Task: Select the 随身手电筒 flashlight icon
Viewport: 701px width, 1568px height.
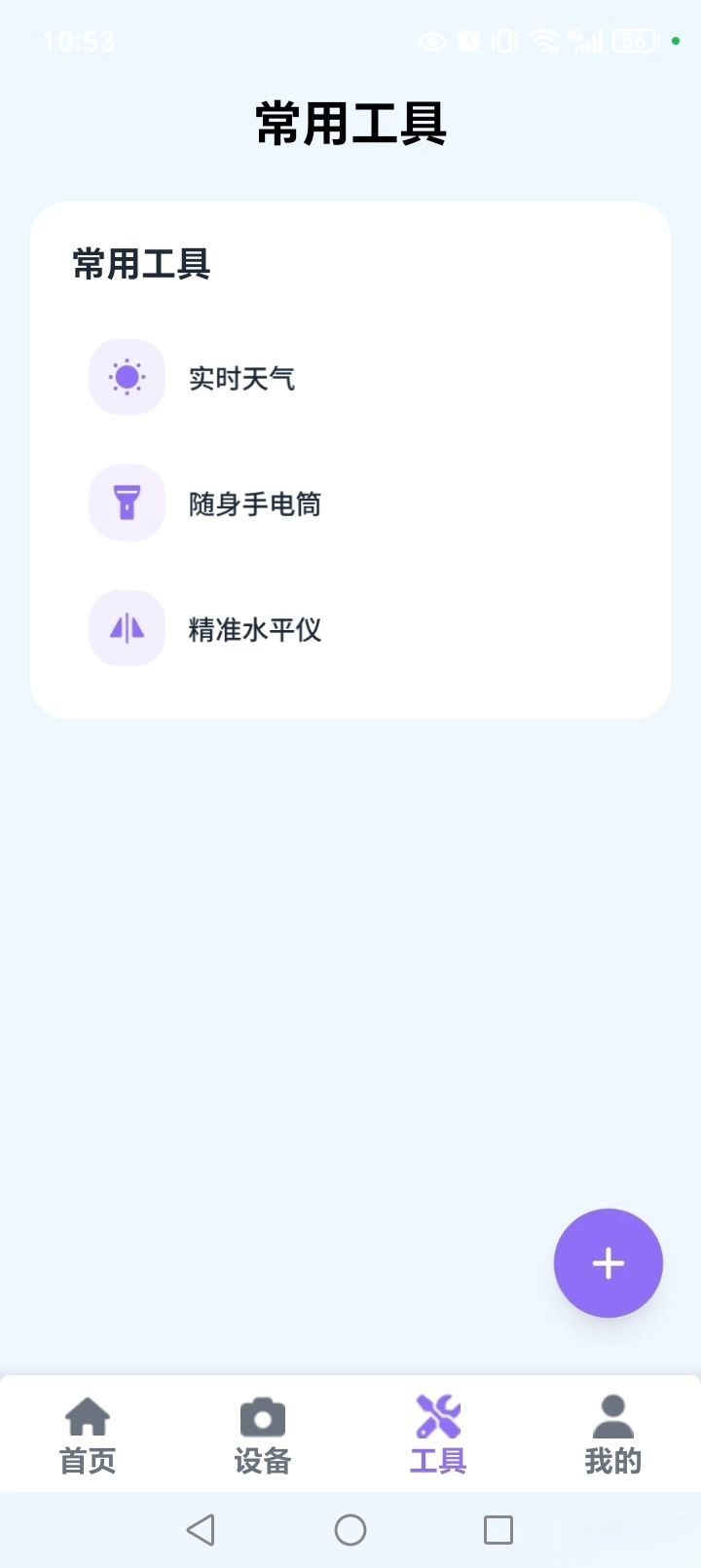Action: point(127,503)
